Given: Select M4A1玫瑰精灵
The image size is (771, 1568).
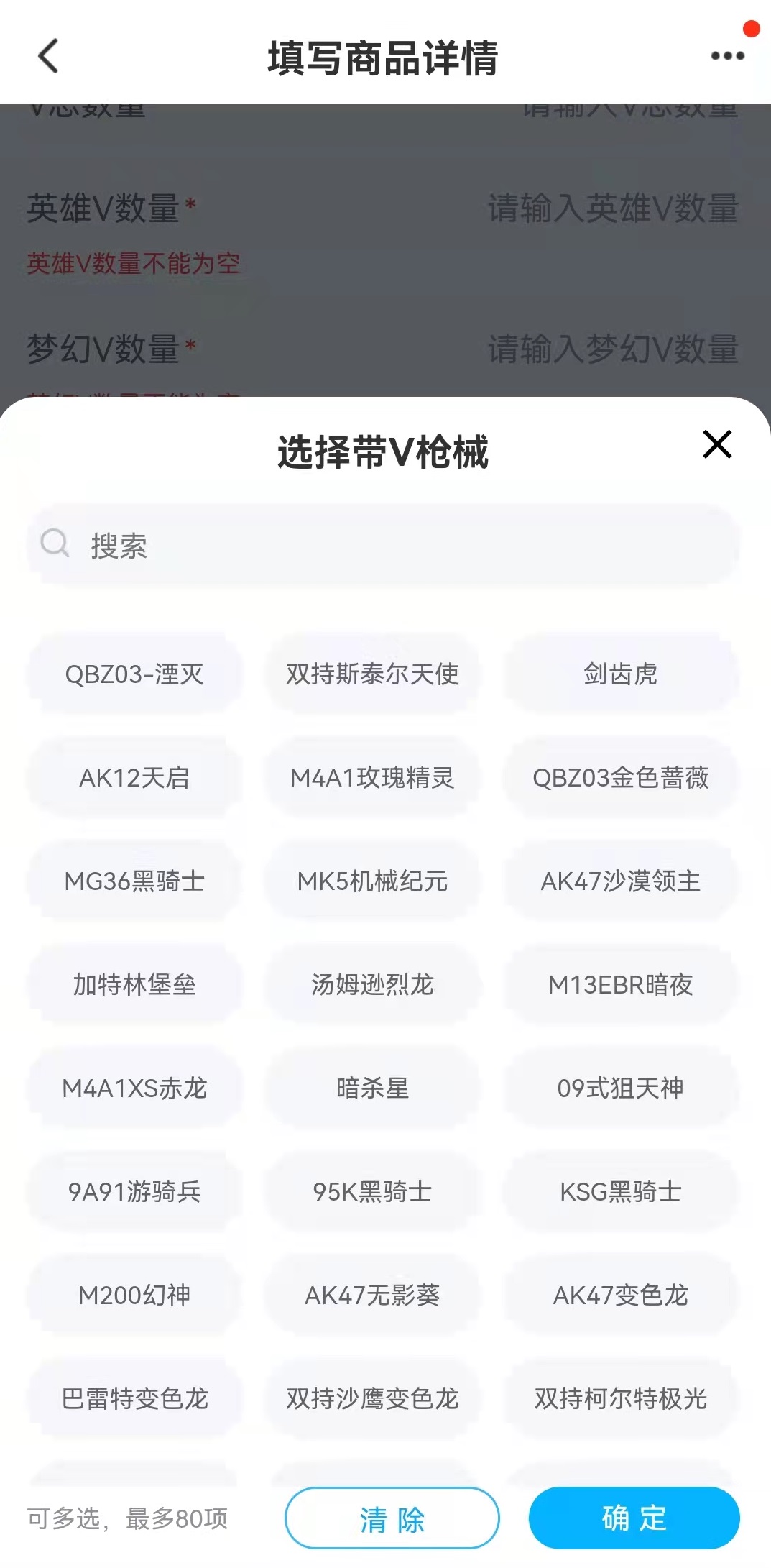Looking at the screenshot, I should click(372, 777).
